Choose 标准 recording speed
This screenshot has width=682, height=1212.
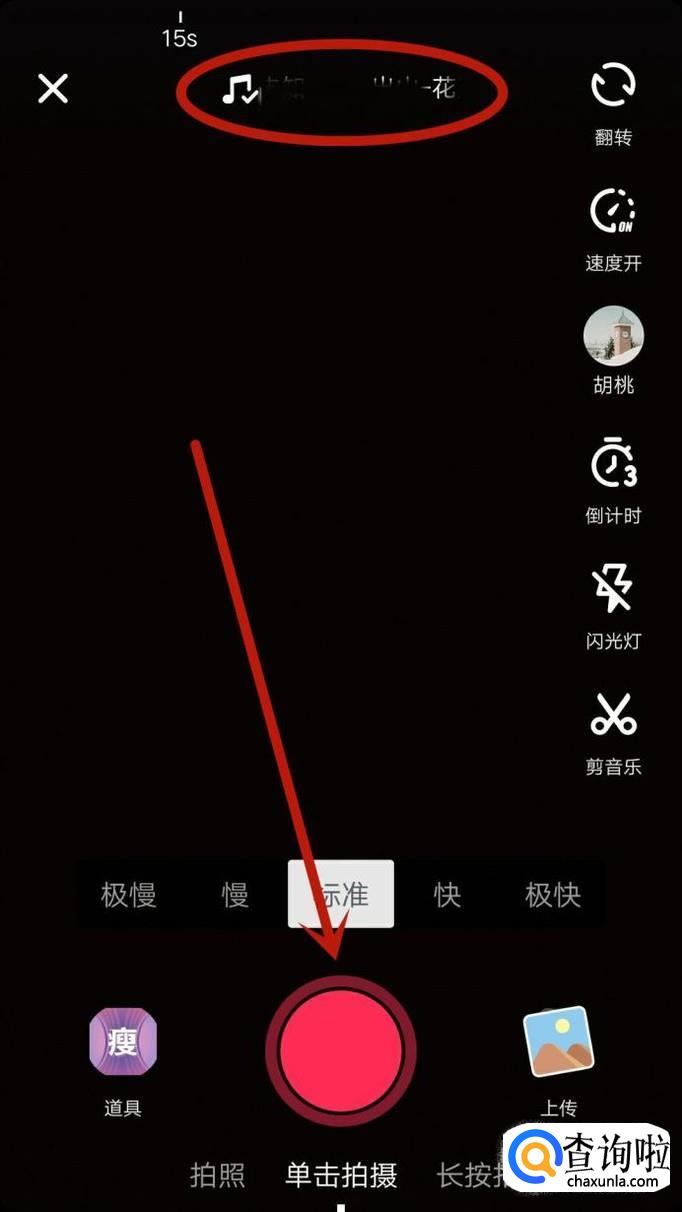click(x=341, y=894)
